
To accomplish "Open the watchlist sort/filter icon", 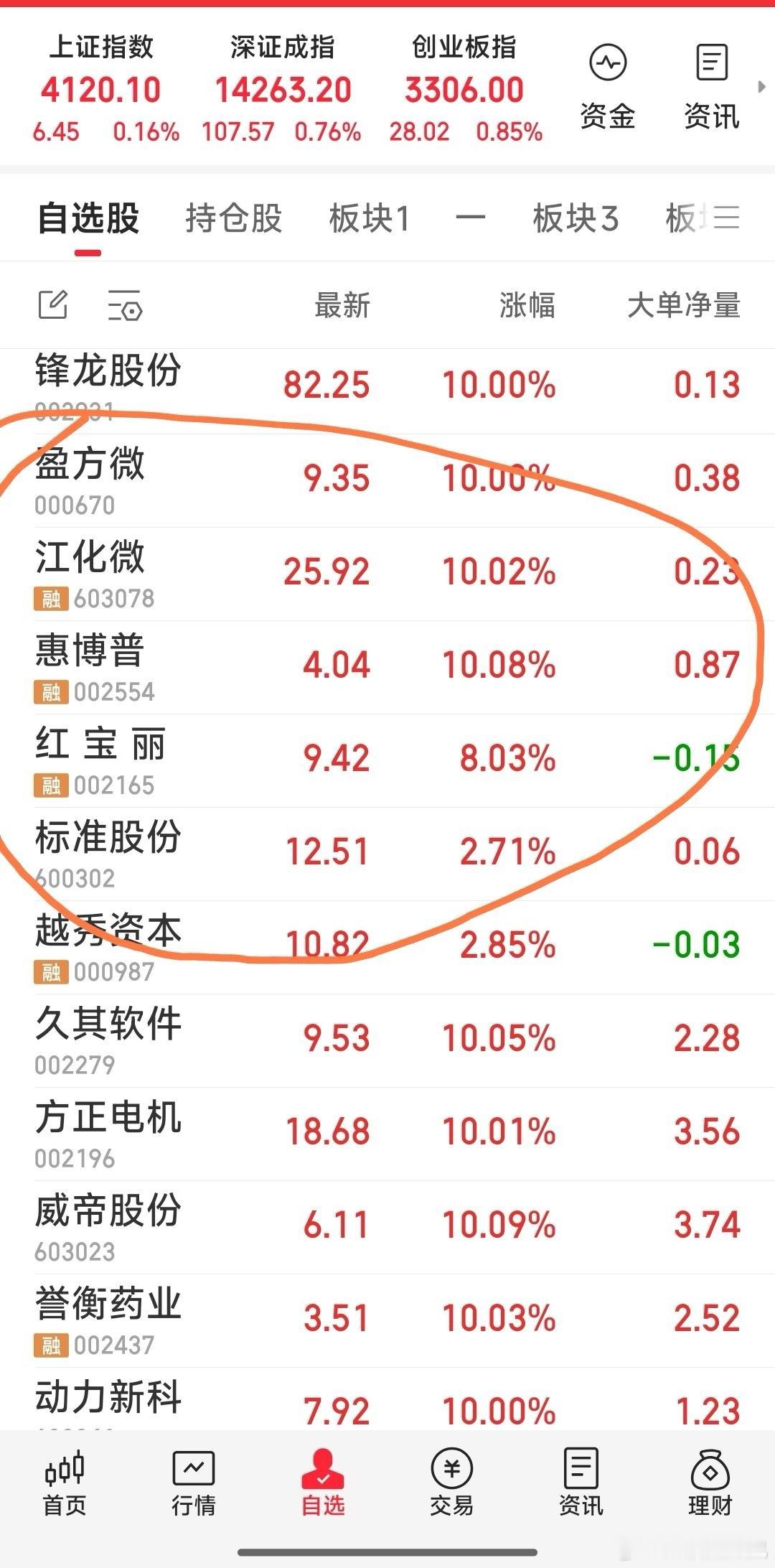I will [126, 306].
